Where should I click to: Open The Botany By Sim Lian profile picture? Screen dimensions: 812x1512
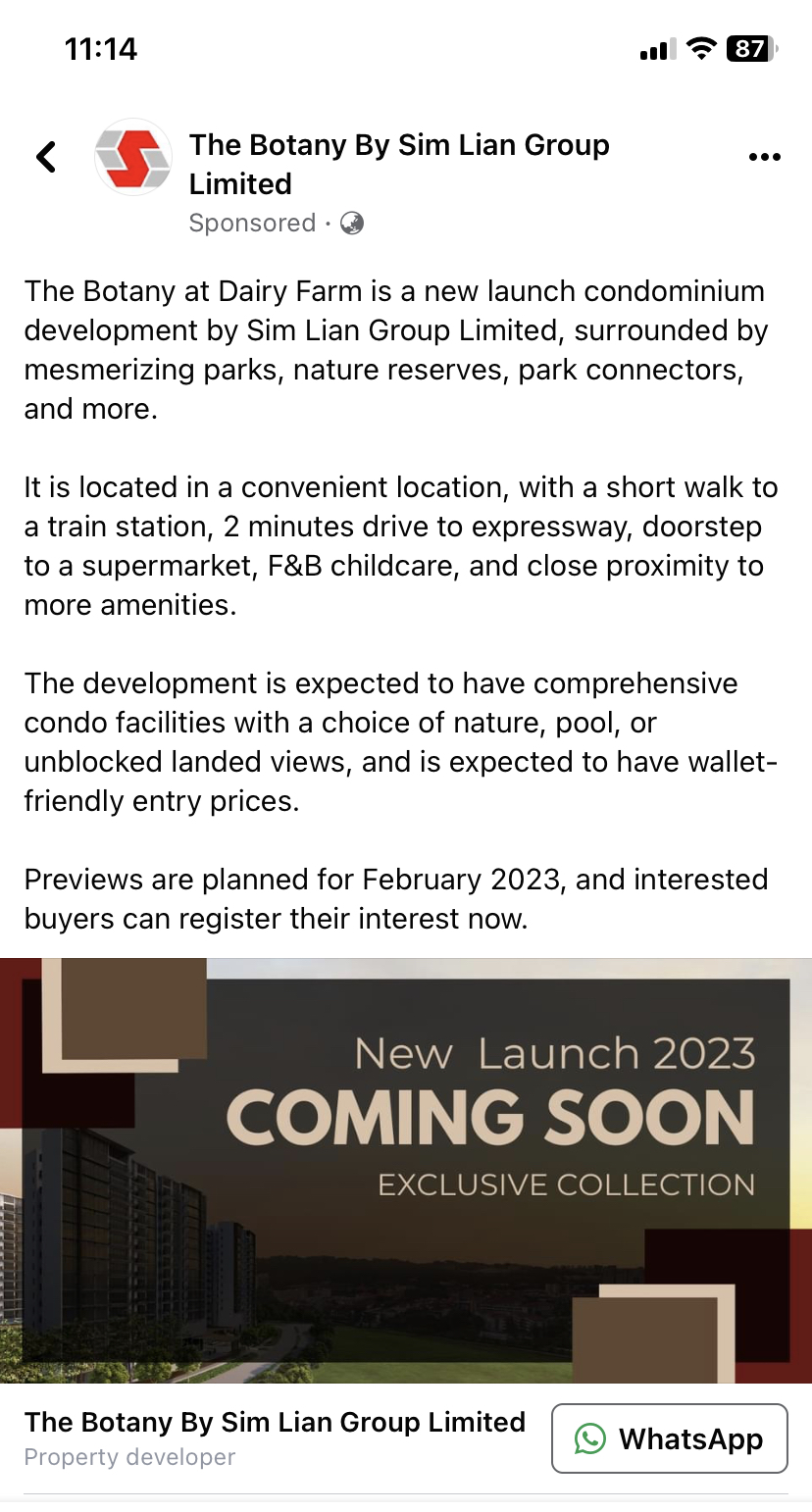pyautogui.click(x=132, y=157)
